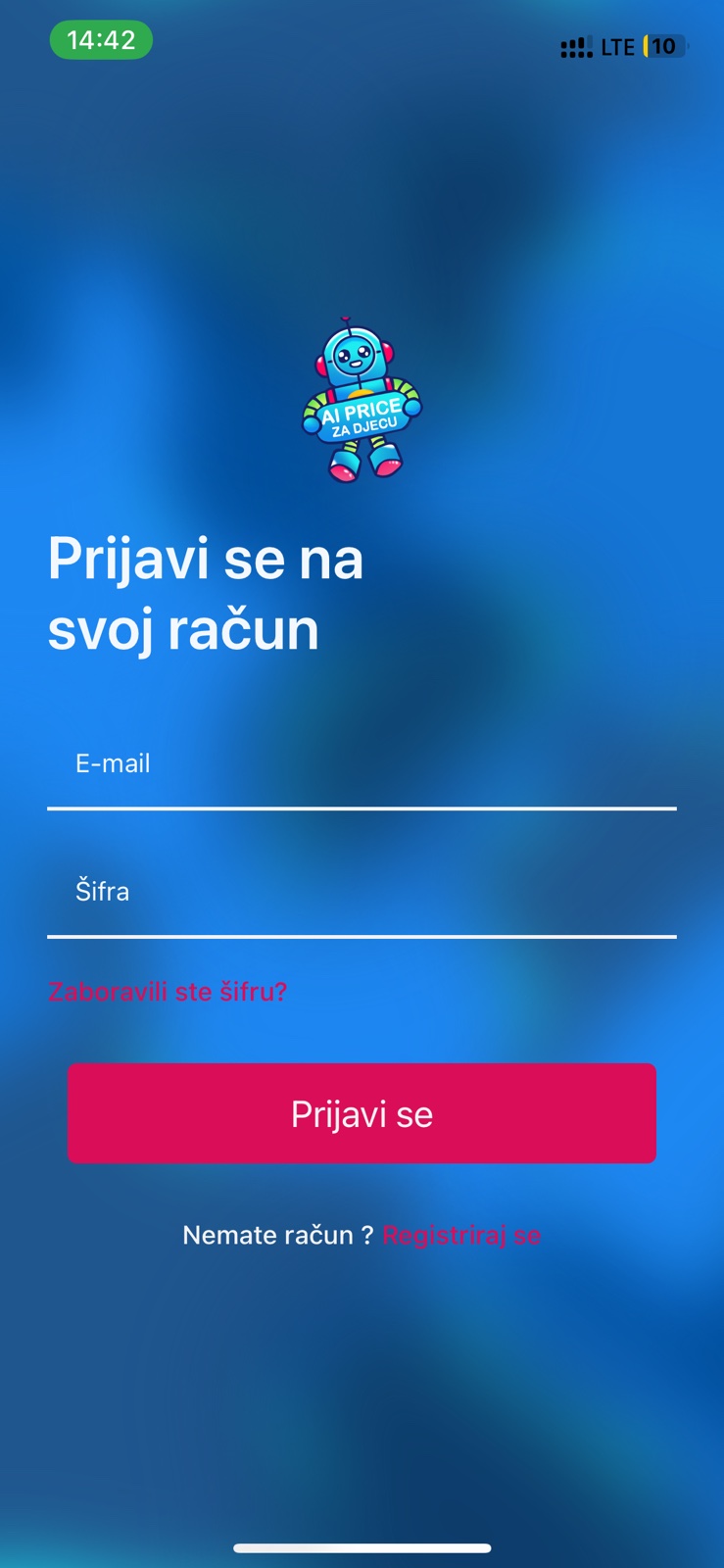The height and width of the screenshot is (1568, 724).
Task: Open the Zaboravili ste šifru? link
Action: [168, 992]
